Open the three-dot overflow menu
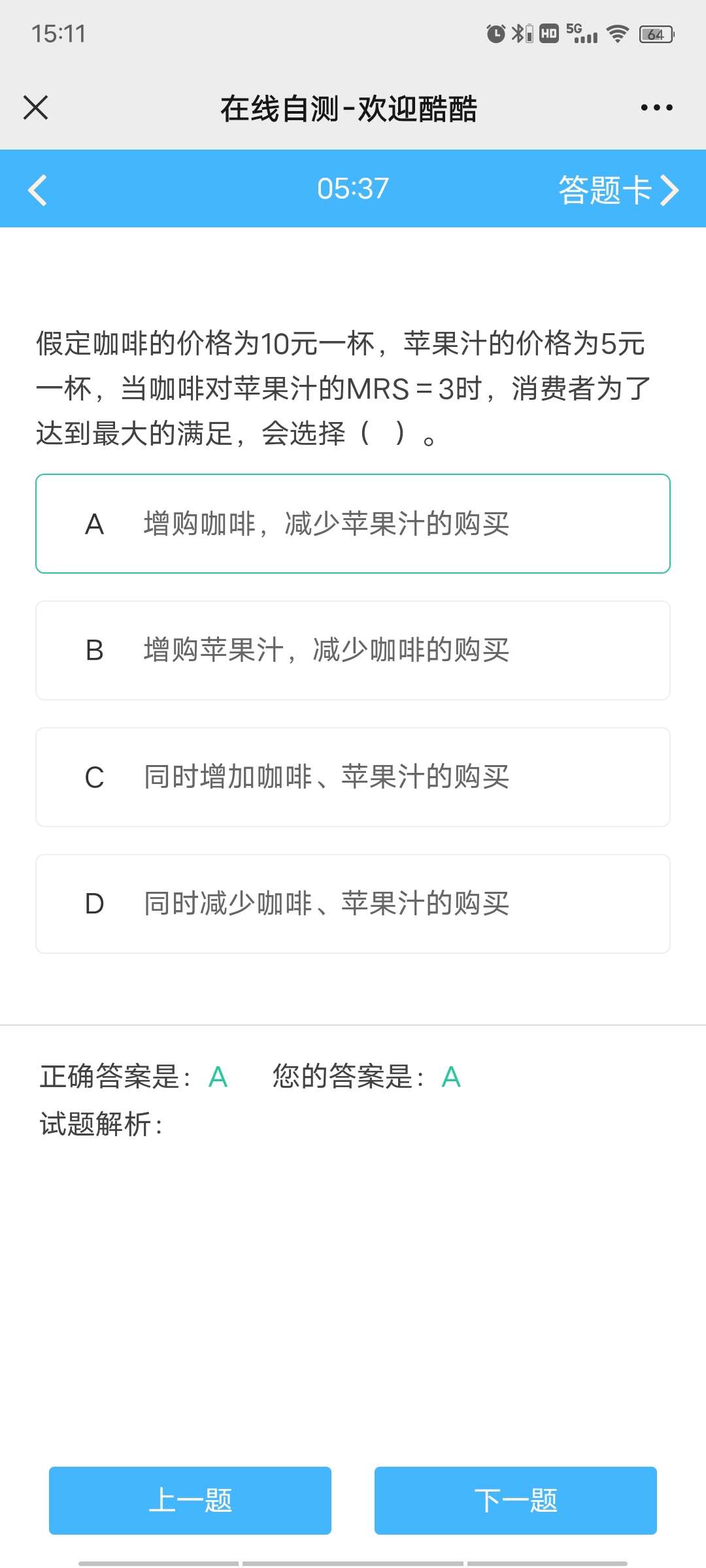This screenshot has height=1568, width=706. 656,108
